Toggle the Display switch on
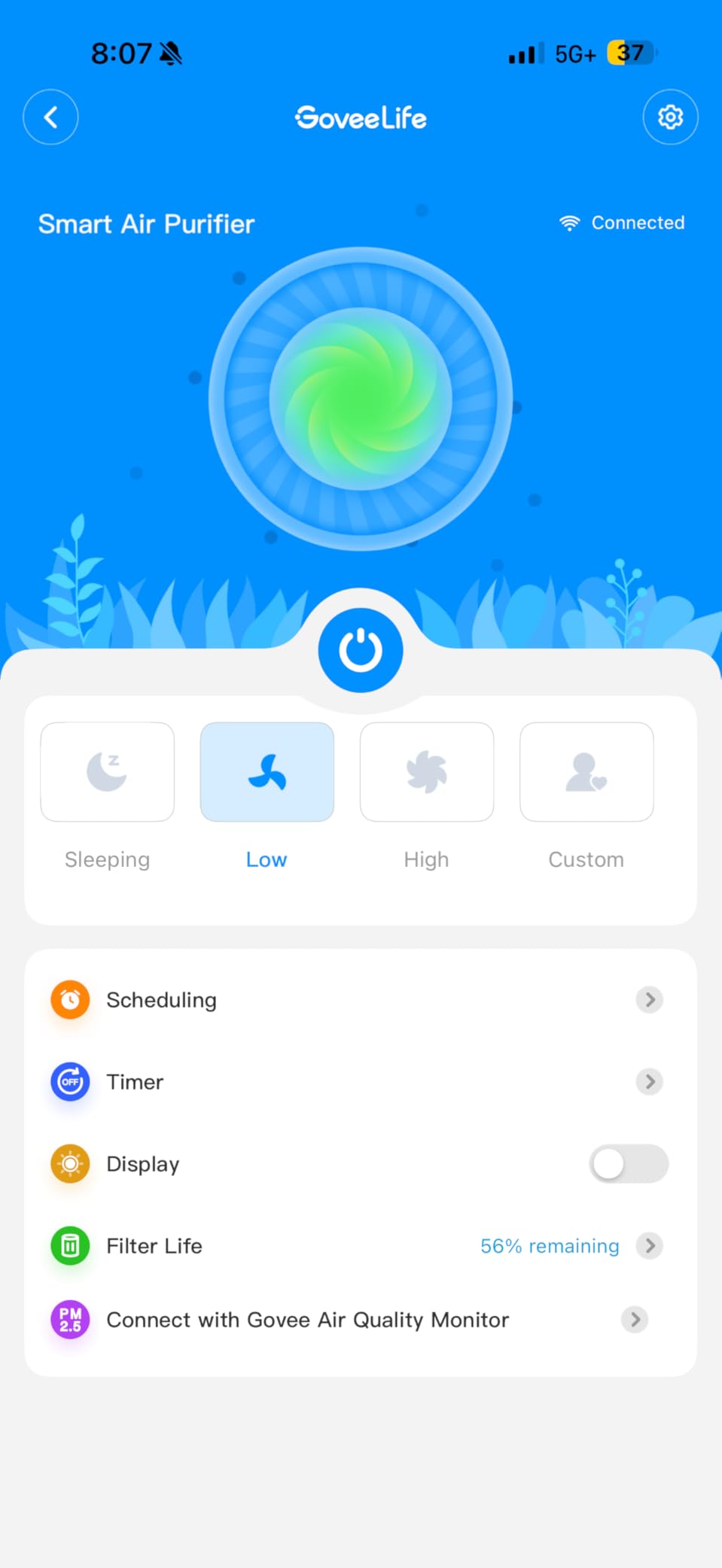This screenshot has height=1568, width=722. tap(628, 1164)
